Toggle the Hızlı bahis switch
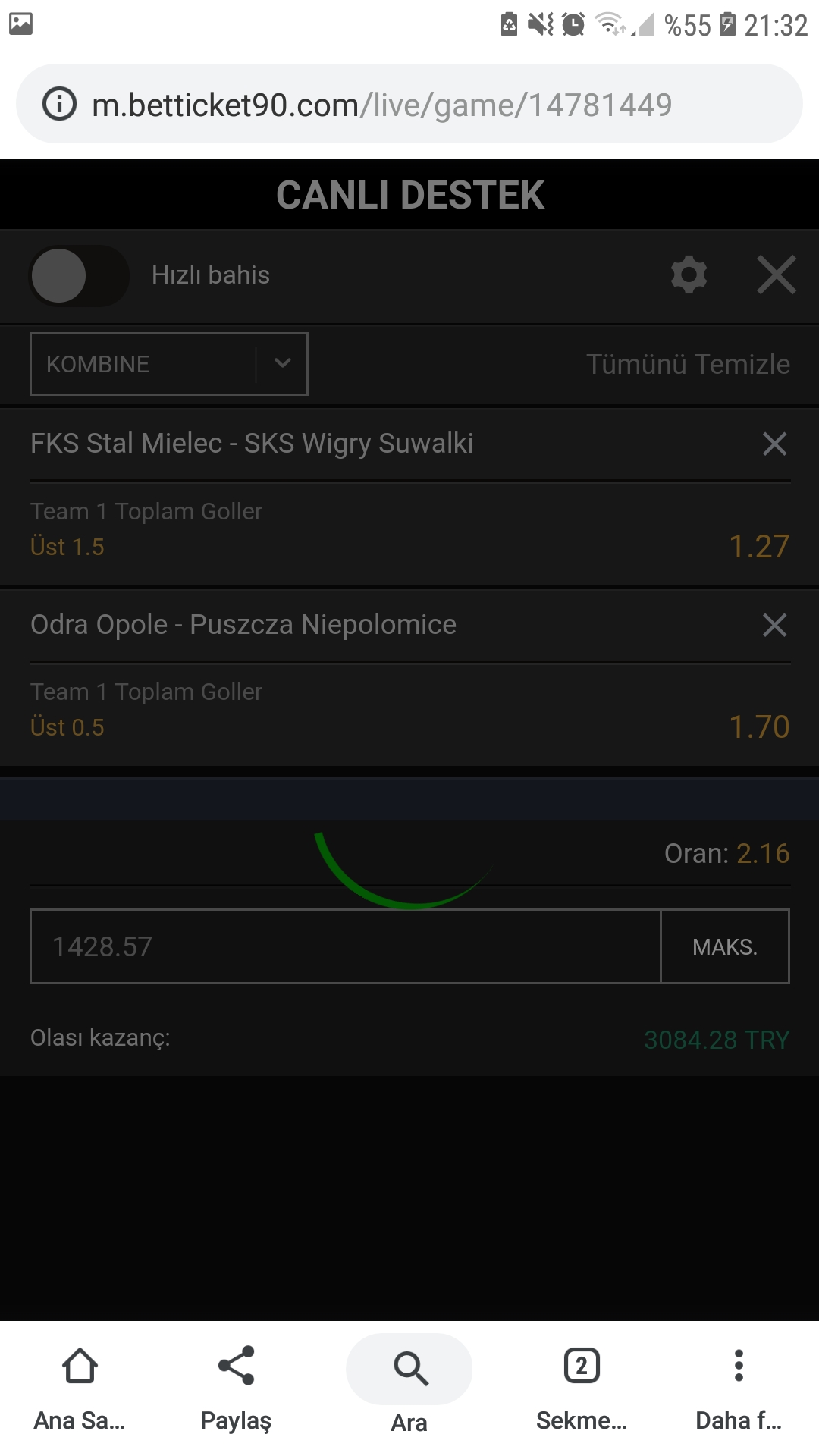This screenshot has height=1456, width=819. [79, 275]
